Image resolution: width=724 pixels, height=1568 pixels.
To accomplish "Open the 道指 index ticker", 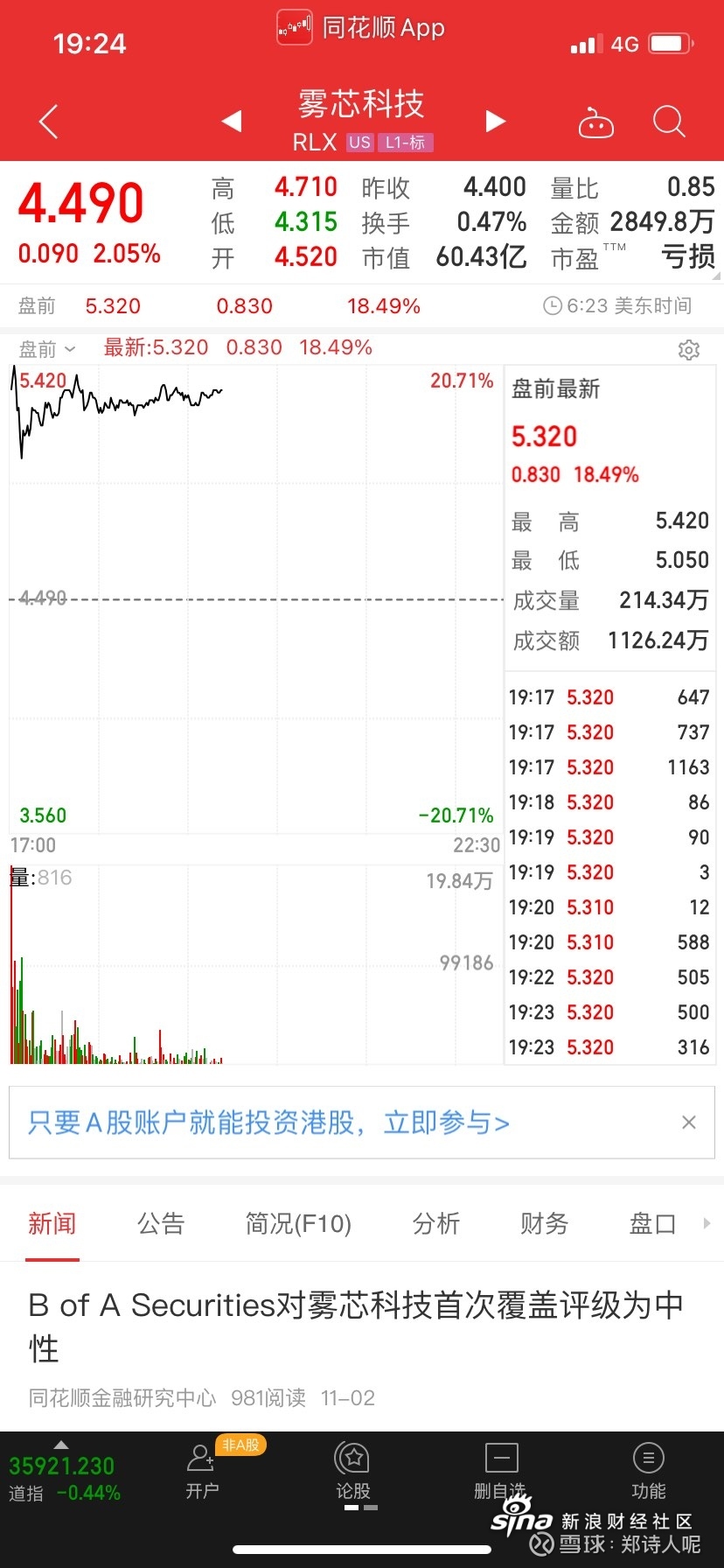I will click(x=65, y=1479).
